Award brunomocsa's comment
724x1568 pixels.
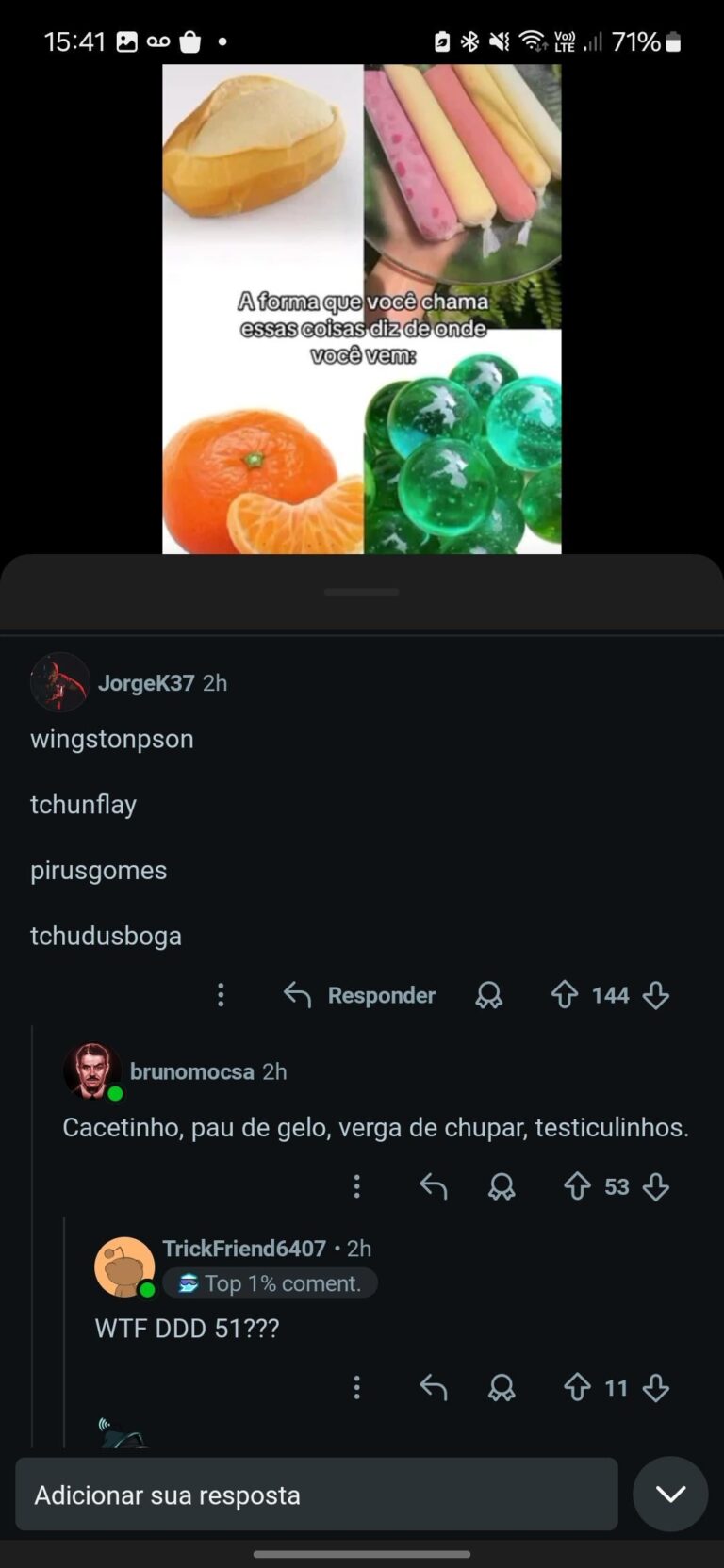point(502,1186)
